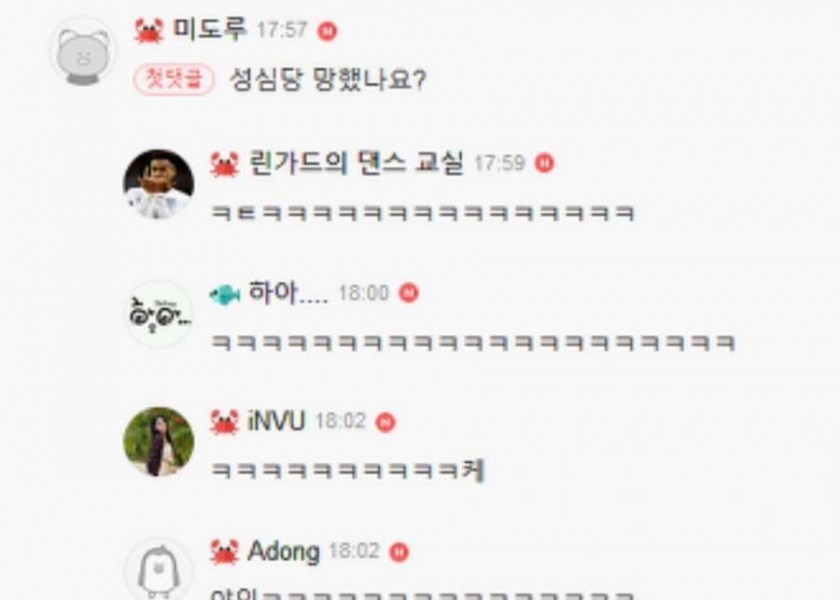
Task: Tap the 하아.... profile picture
Action: [158, 313]
